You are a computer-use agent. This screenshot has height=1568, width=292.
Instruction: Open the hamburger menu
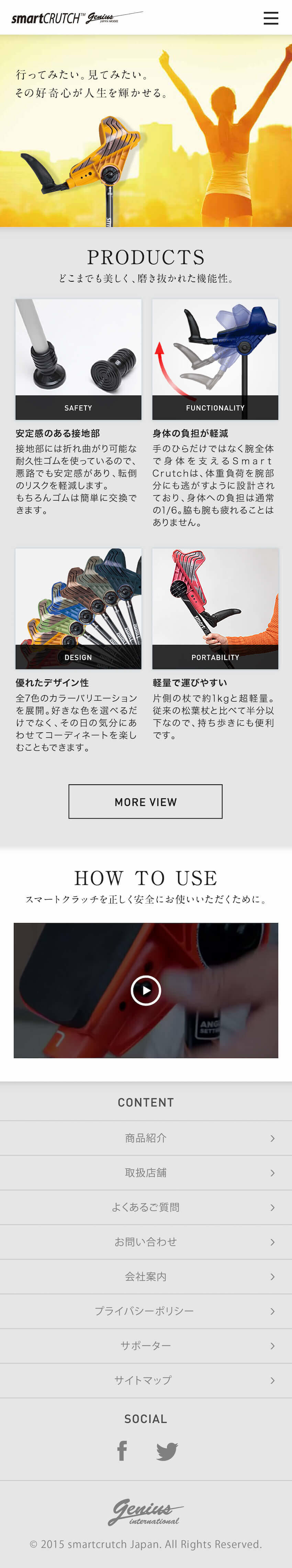coord(271,18)
